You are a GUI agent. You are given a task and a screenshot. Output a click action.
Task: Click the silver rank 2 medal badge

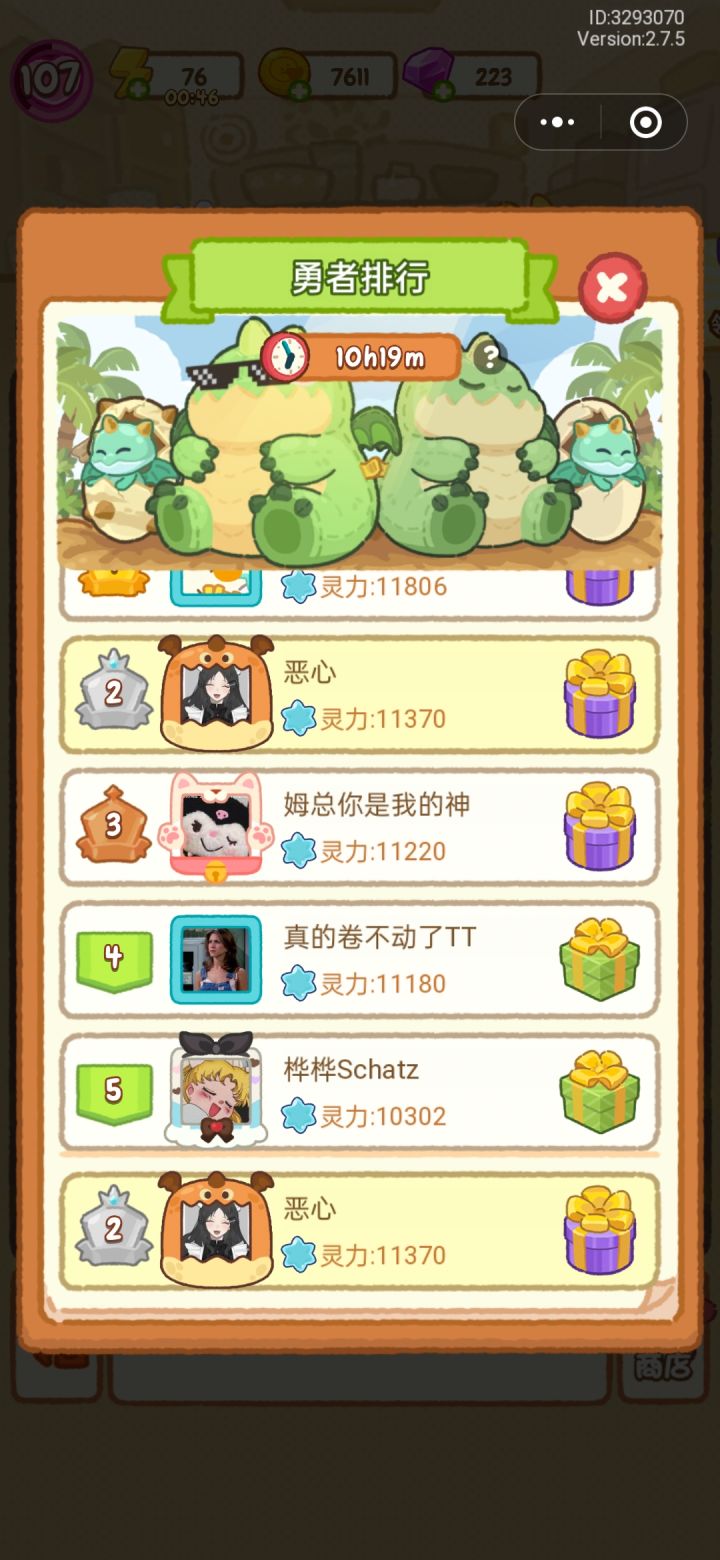coord(113,690)
